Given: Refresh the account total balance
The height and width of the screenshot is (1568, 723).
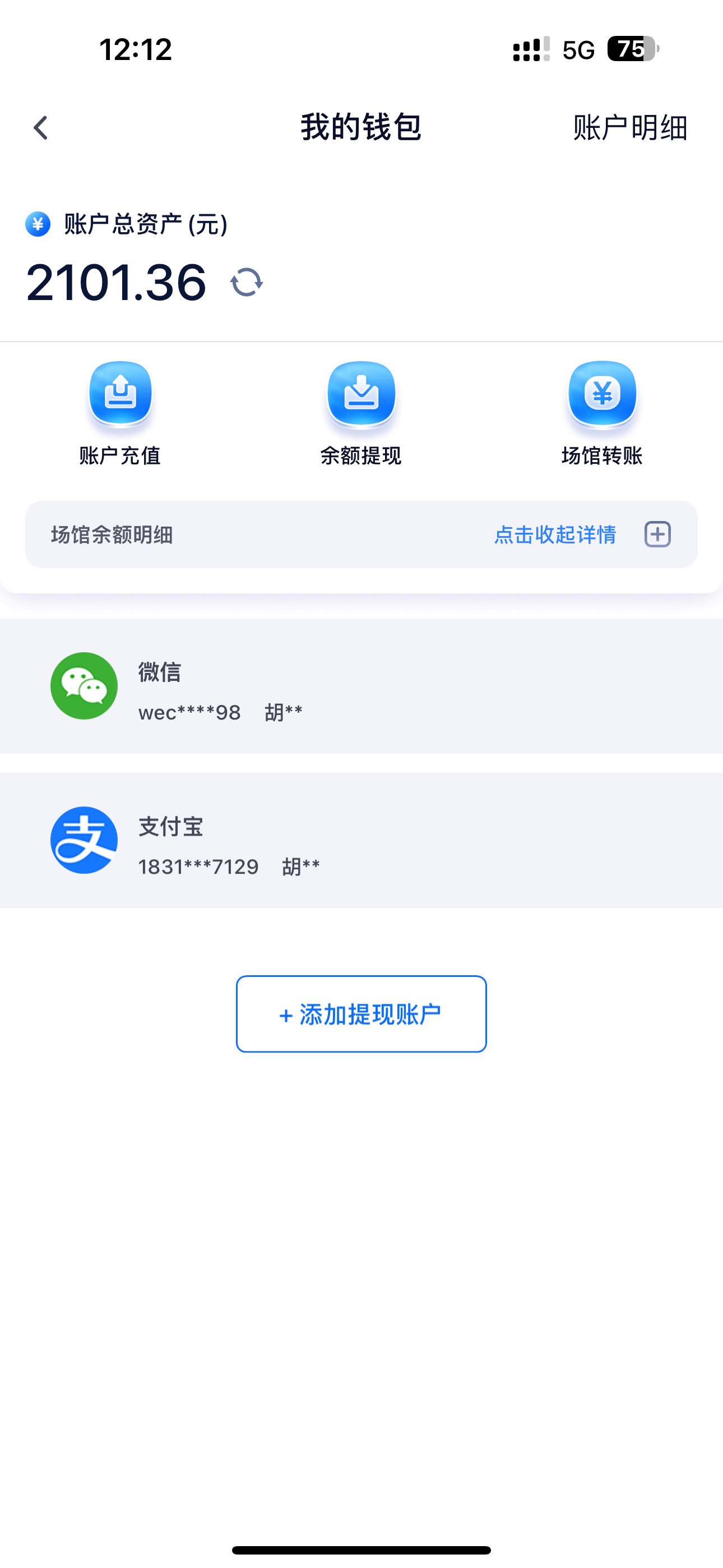Looking at the screenshot, I should (x=247, y=283).
